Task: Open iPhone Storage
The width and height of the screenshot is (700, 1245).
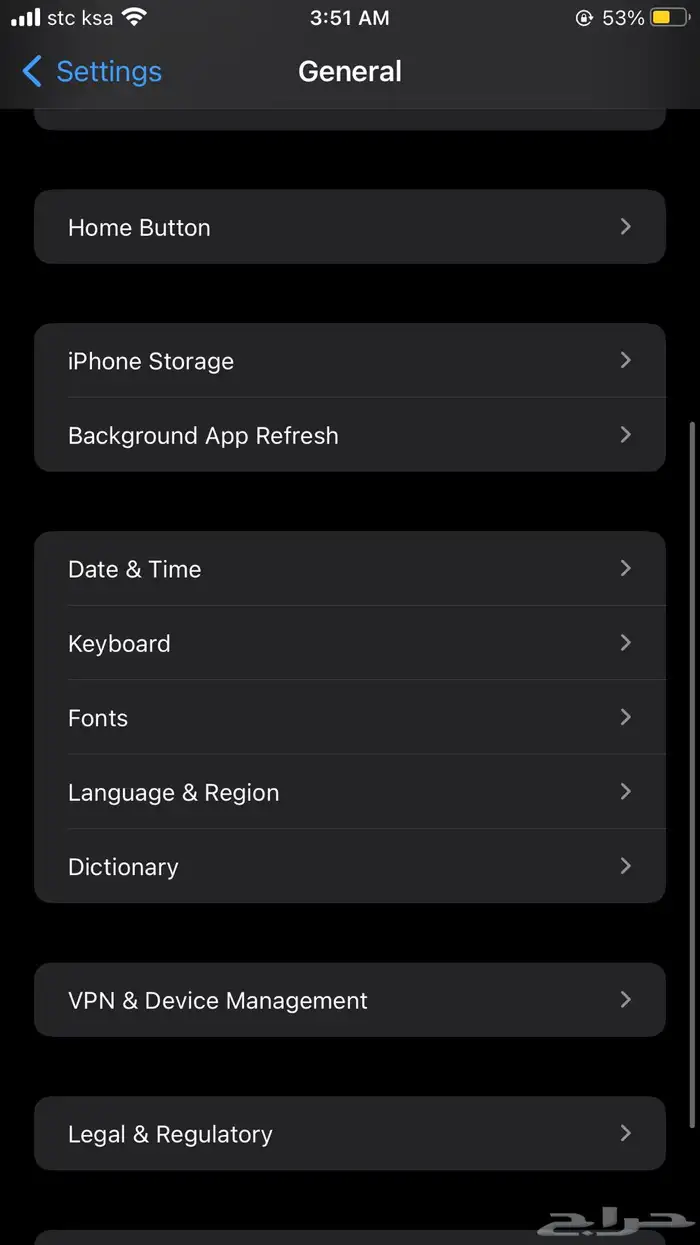Action: click(x=349, y=361)
